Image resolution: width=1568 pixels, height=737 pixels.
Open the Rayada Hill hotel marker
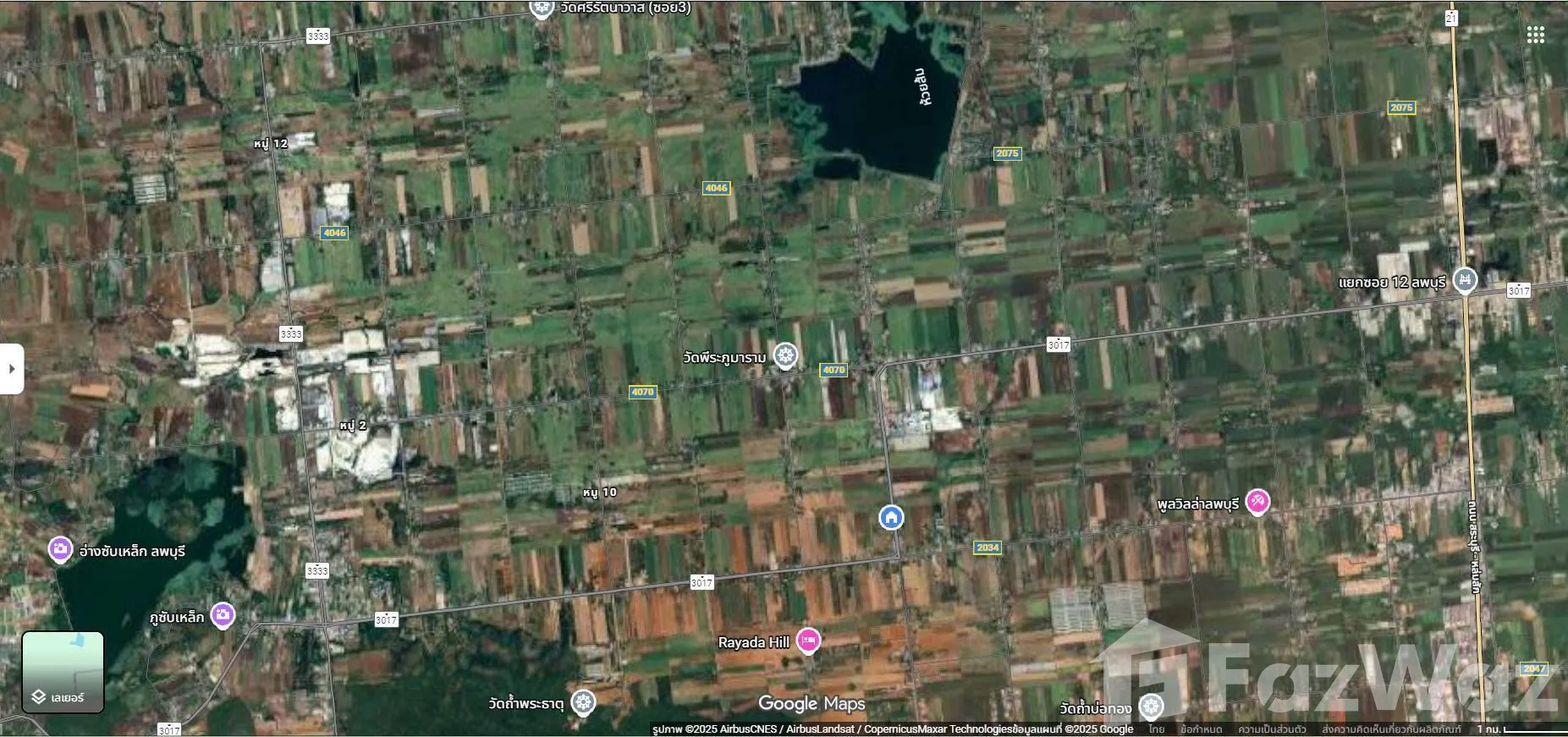(x=808, y=641)
